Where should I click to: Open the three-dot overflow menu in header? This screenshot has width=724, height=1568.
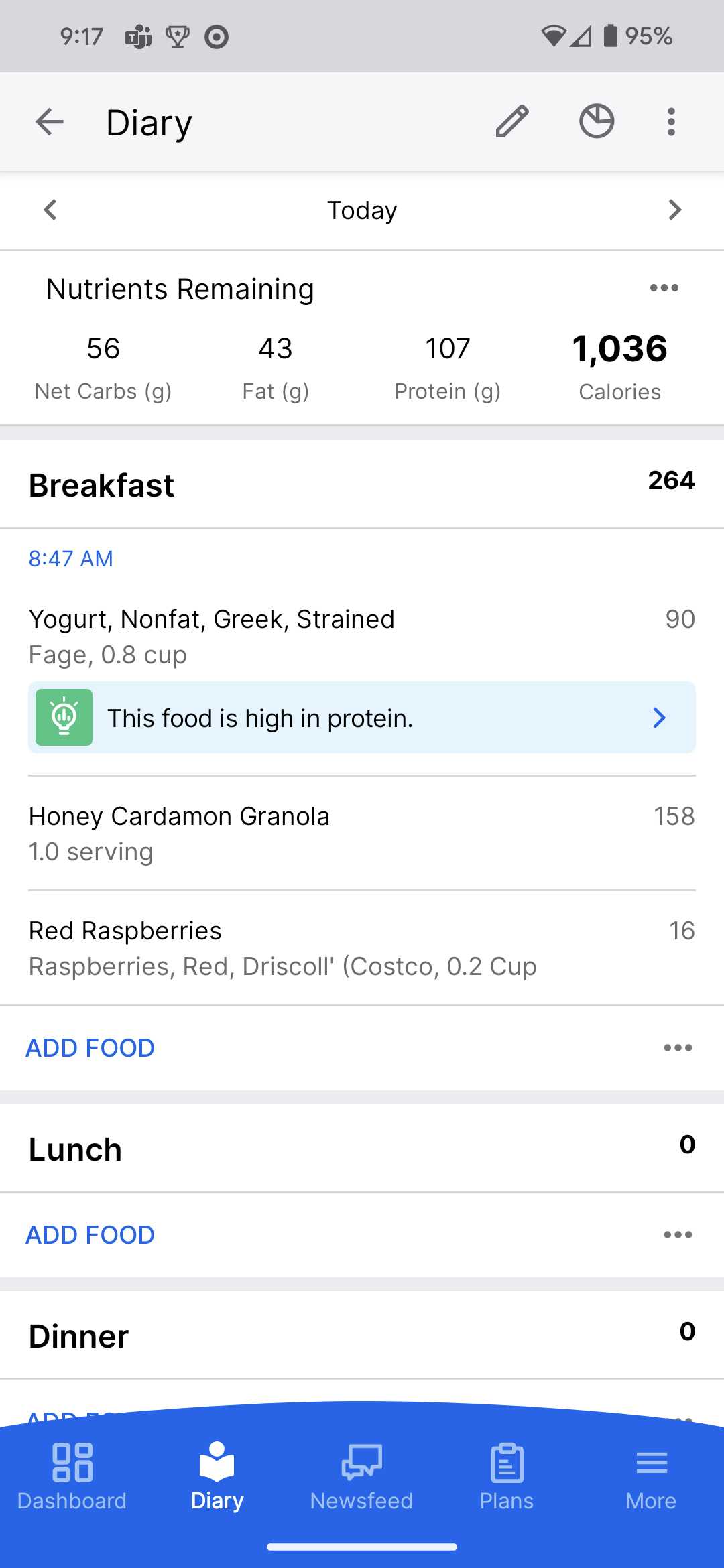tap(670, 121)
